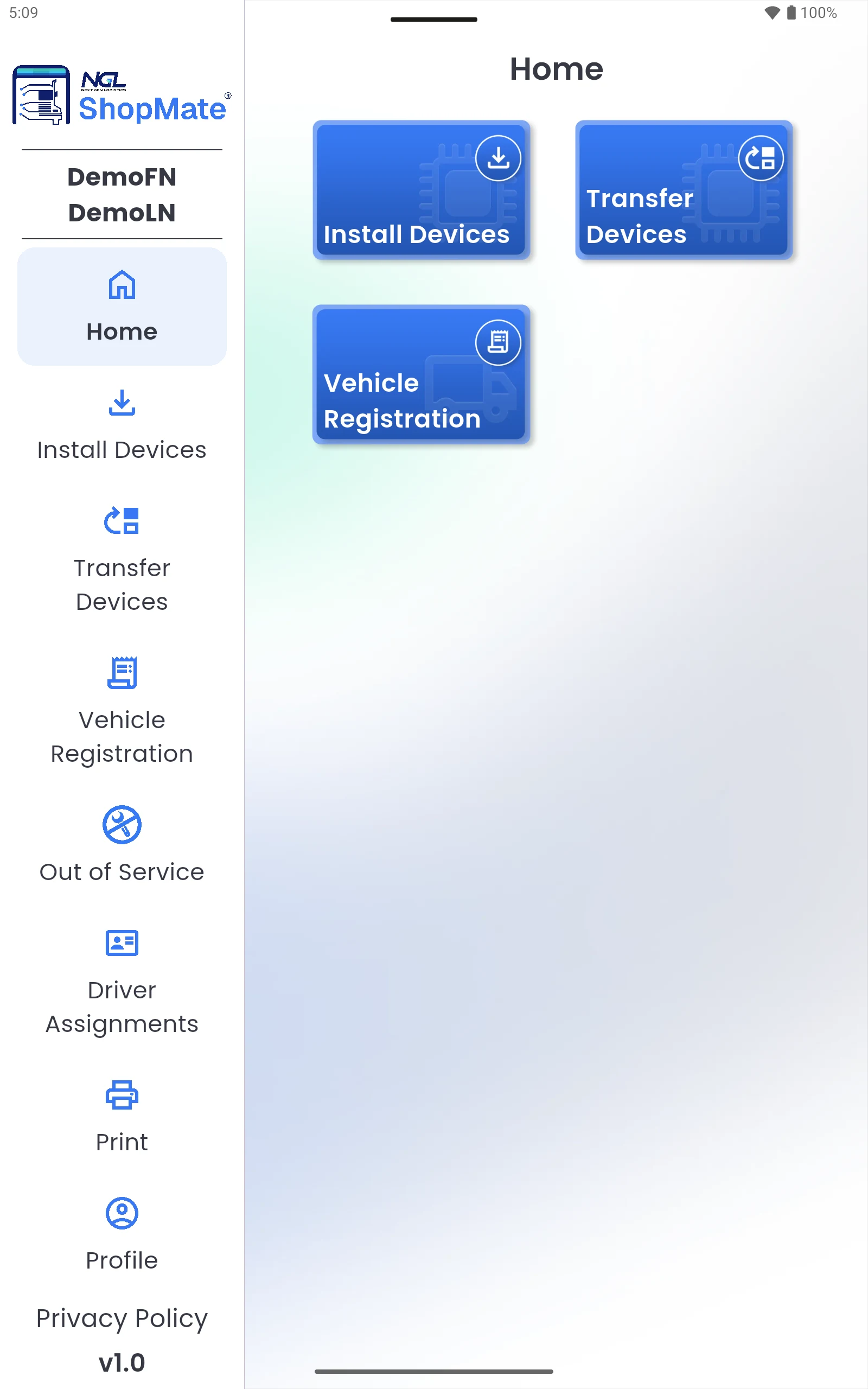Go to the Print section

tap(122, 1117)
